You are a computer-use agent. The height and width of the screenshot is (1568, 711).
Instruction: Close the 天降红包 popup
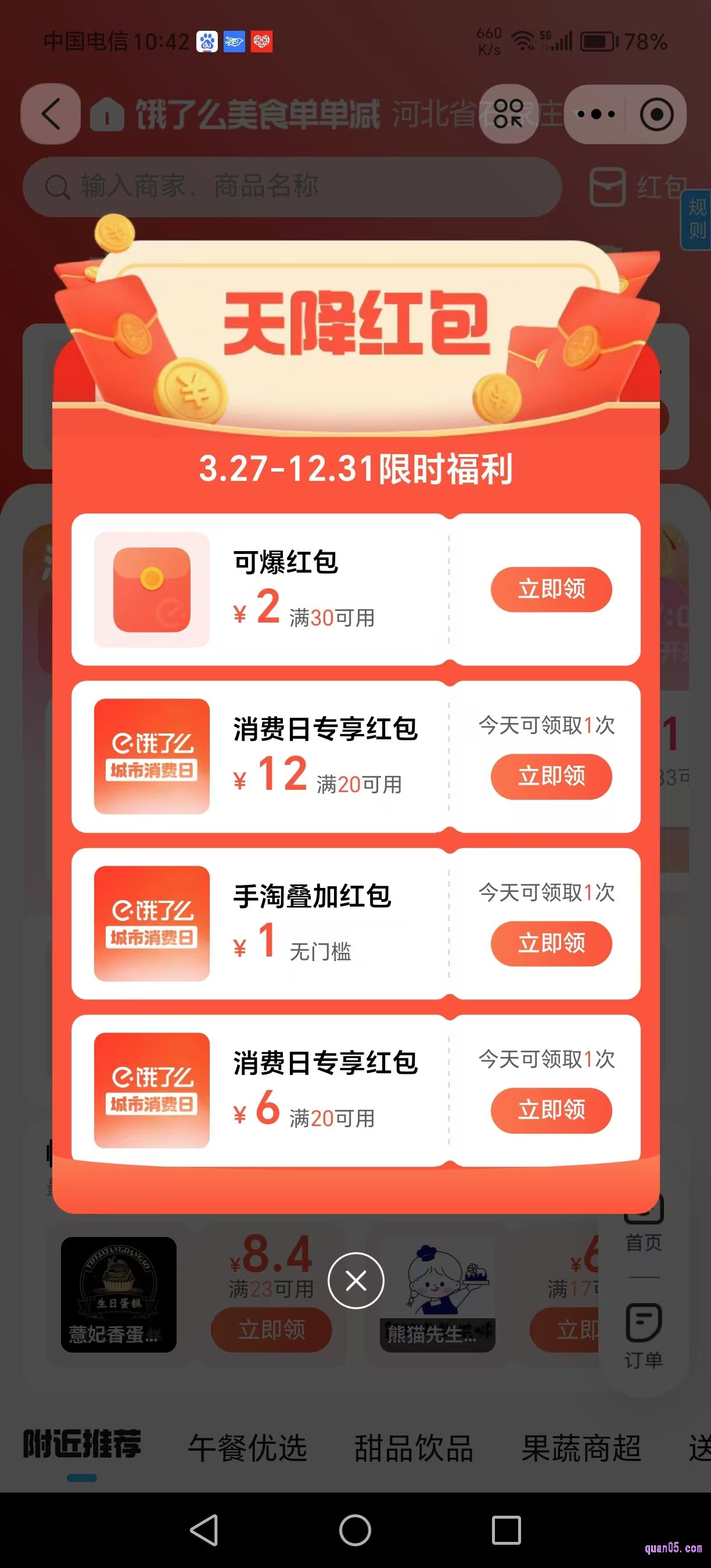tap(355, 1281)
